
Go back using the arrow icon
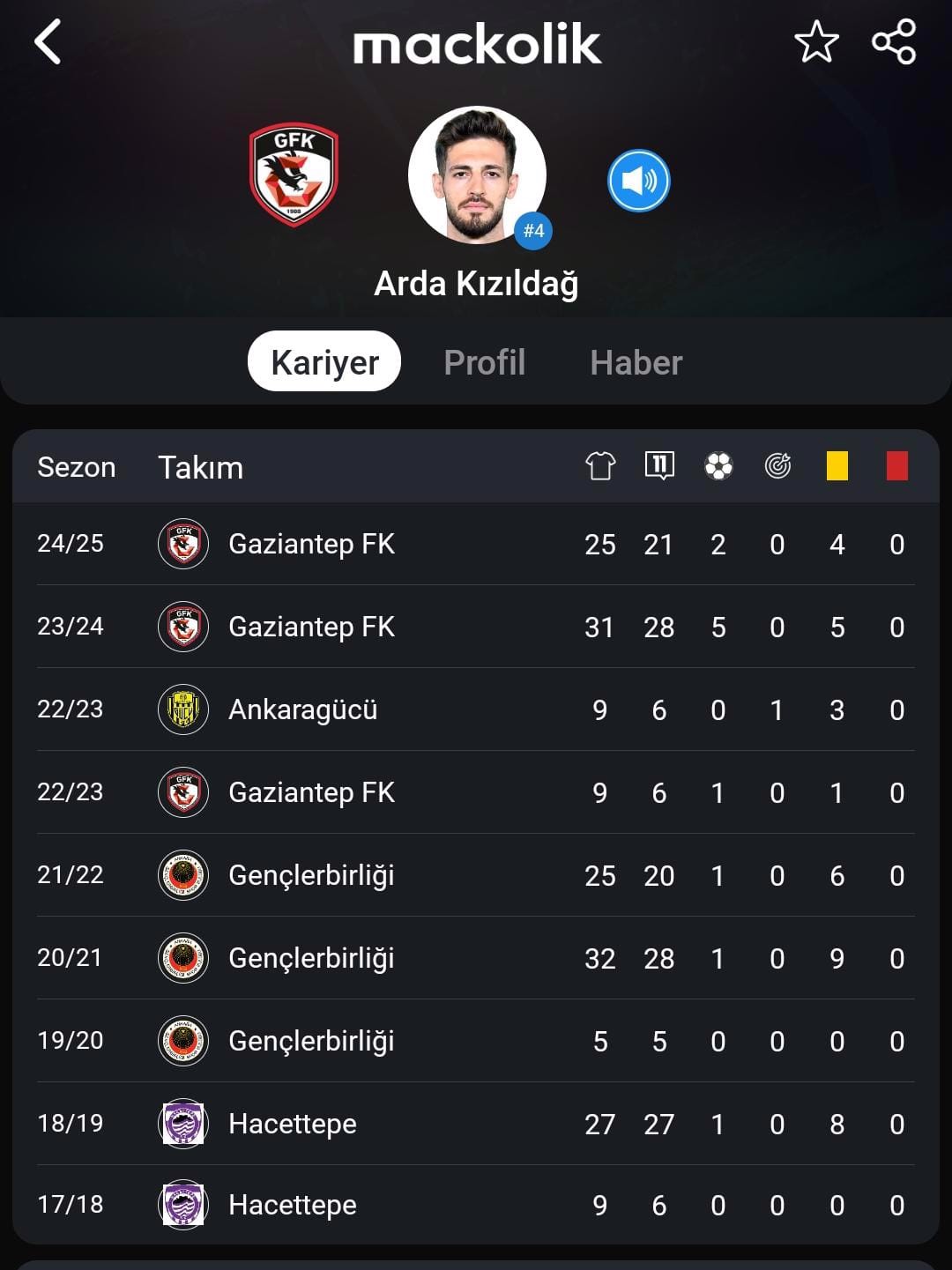(x=48, y=42)
